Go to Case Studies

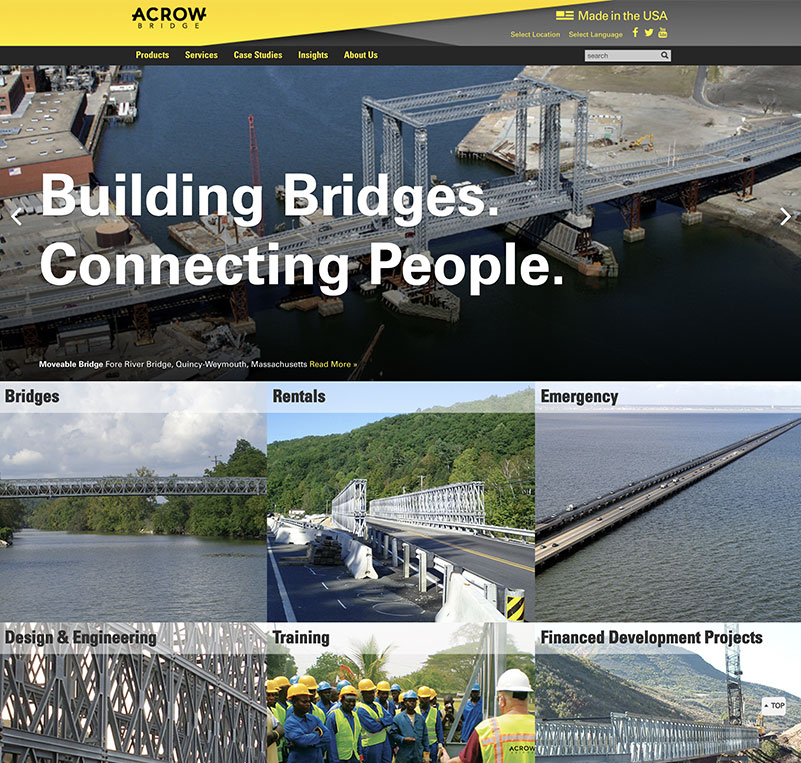[x=258, y=55]
